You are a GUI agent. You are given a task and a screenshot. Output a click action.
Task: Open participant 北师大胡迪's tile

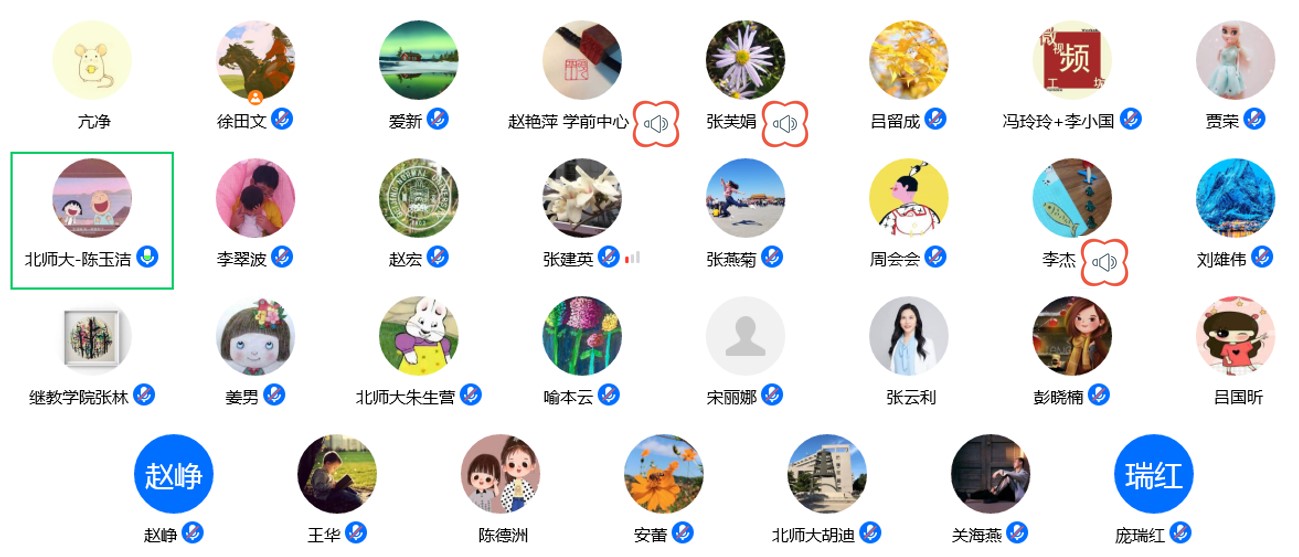[x=827, y=474]
